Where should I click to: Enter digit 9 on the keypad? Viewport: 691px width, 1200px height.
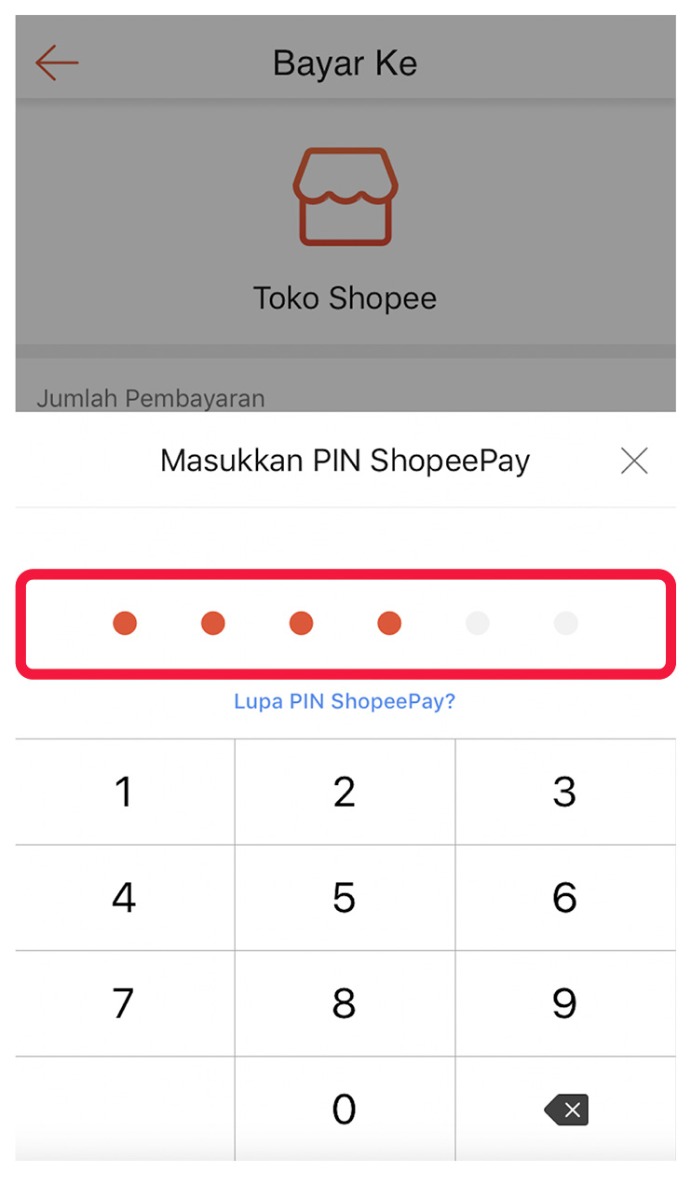point(565,1003)
